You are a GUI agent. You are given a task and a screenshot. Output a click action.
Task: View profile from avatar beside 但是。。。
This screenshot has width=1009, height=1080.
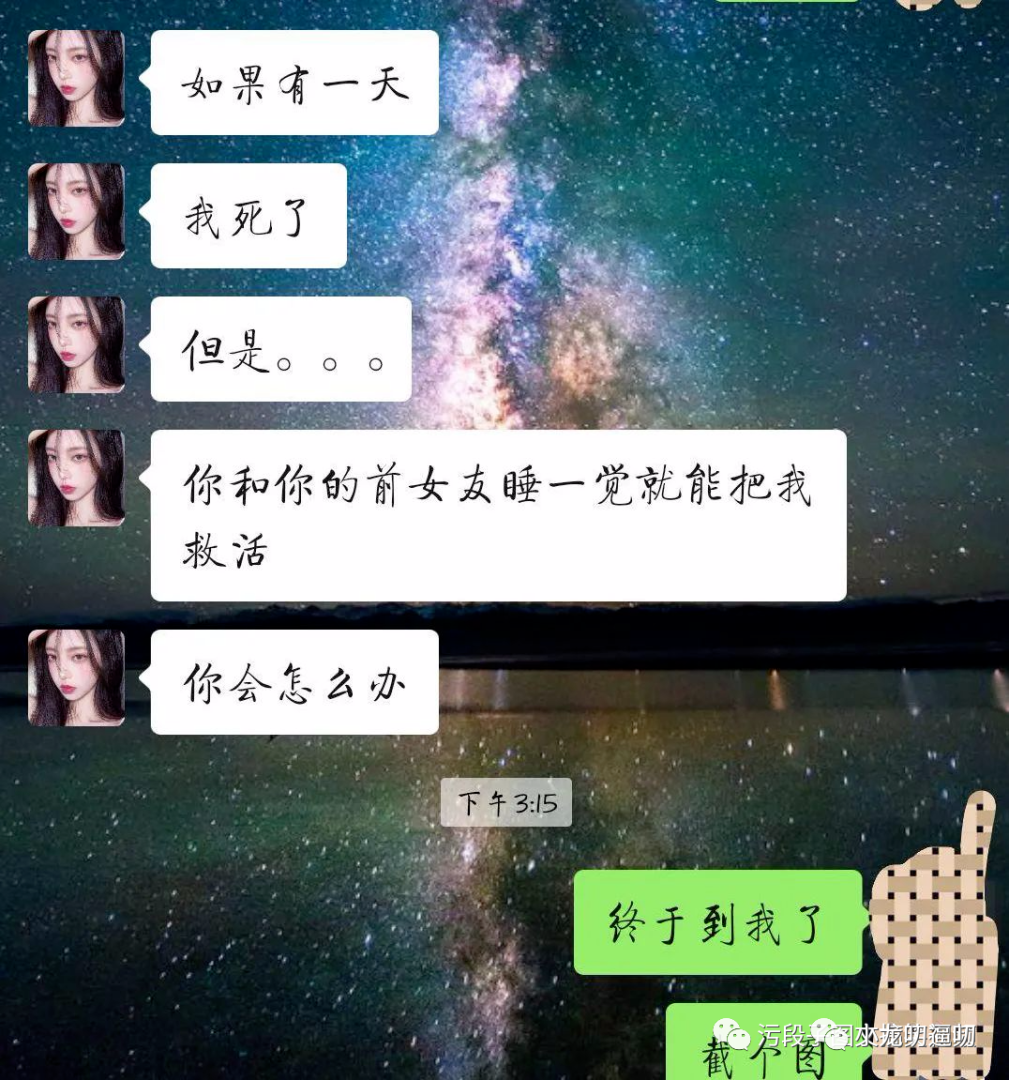click(x=77, y=345)
